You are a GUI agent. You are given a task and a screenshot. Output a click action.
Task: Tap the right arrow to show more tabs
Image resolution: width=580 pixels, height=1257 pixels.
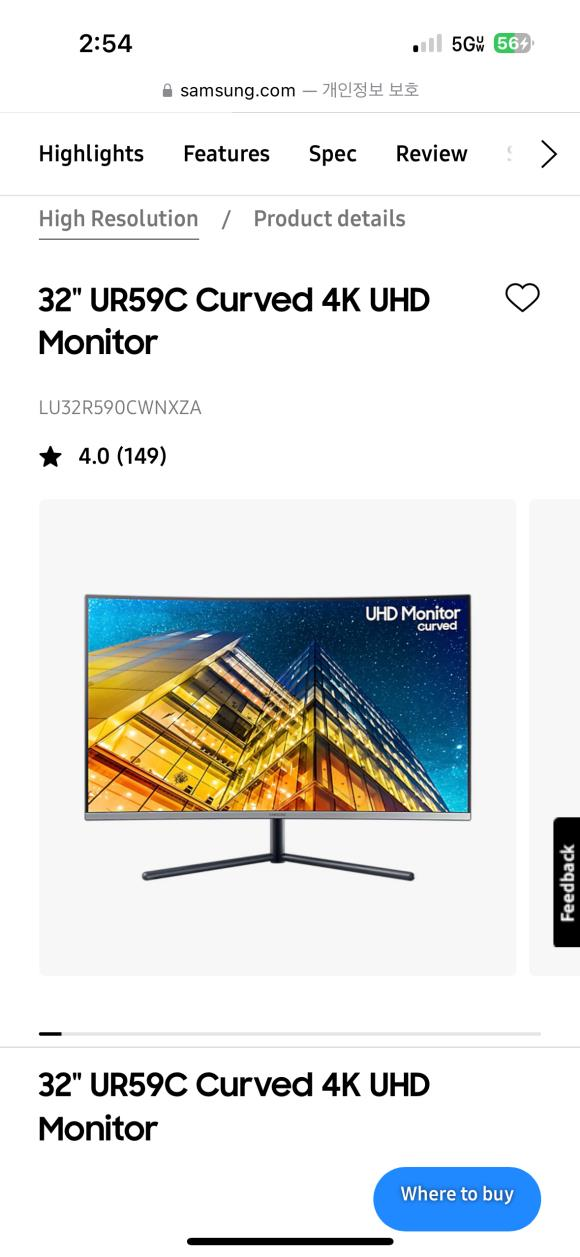click(x=548, y=154)
